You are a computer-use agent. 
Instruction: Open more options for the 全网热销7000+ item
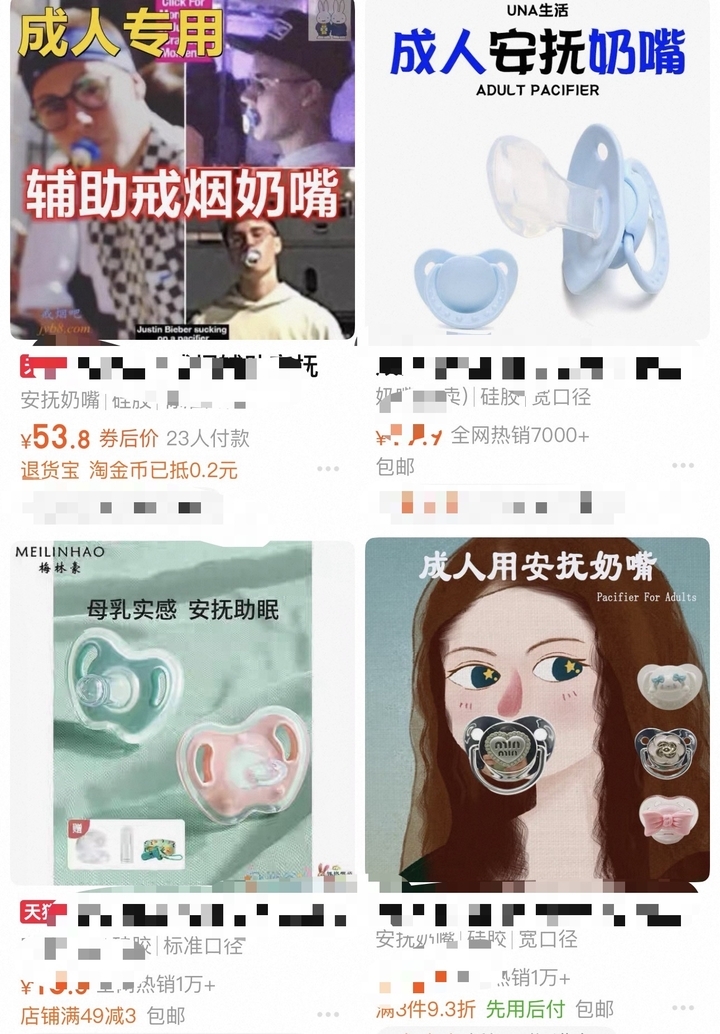point(682,466)
